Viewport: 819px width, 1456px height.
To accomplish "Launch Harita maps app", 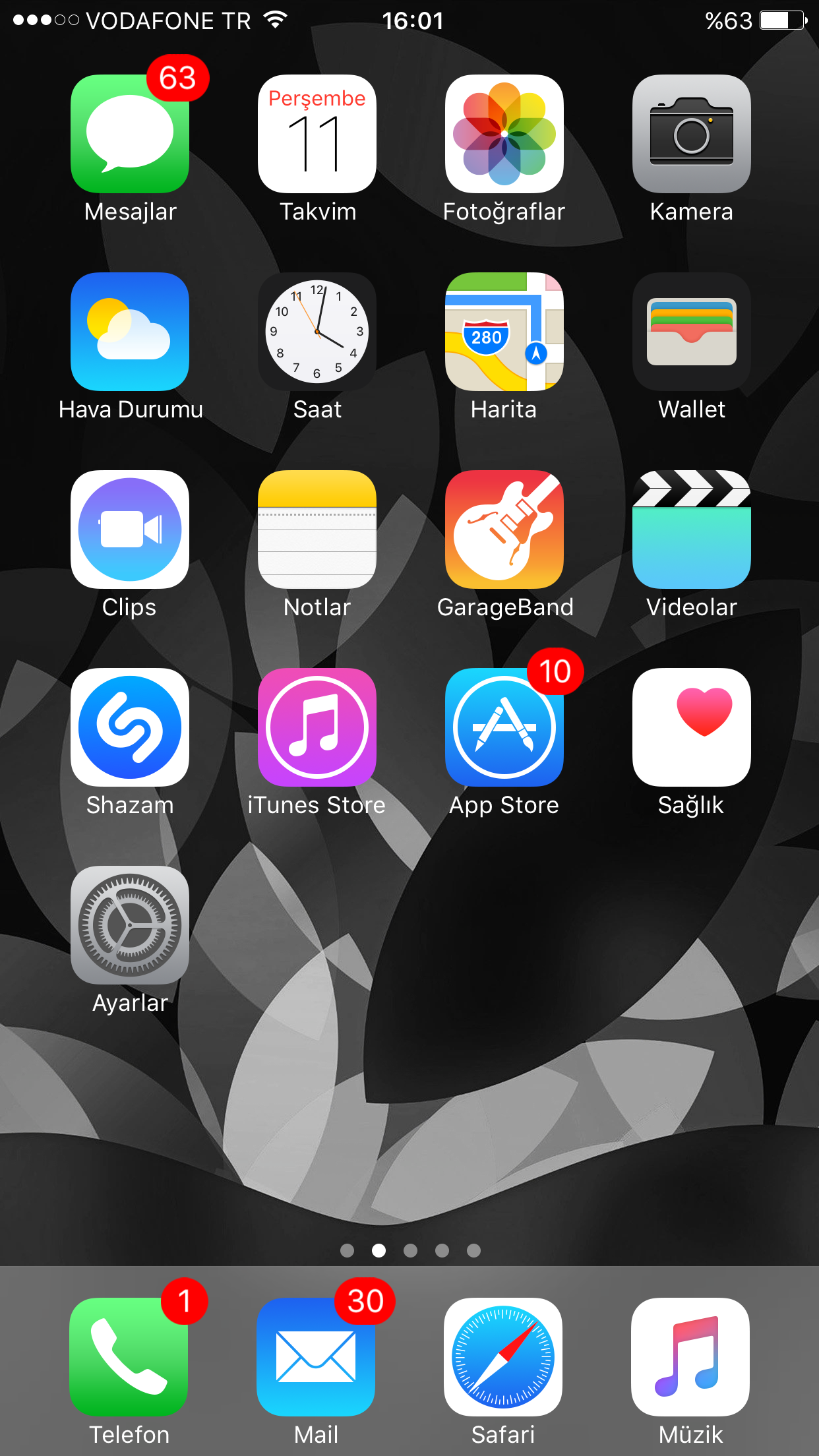I will click(x=504, y=332).
